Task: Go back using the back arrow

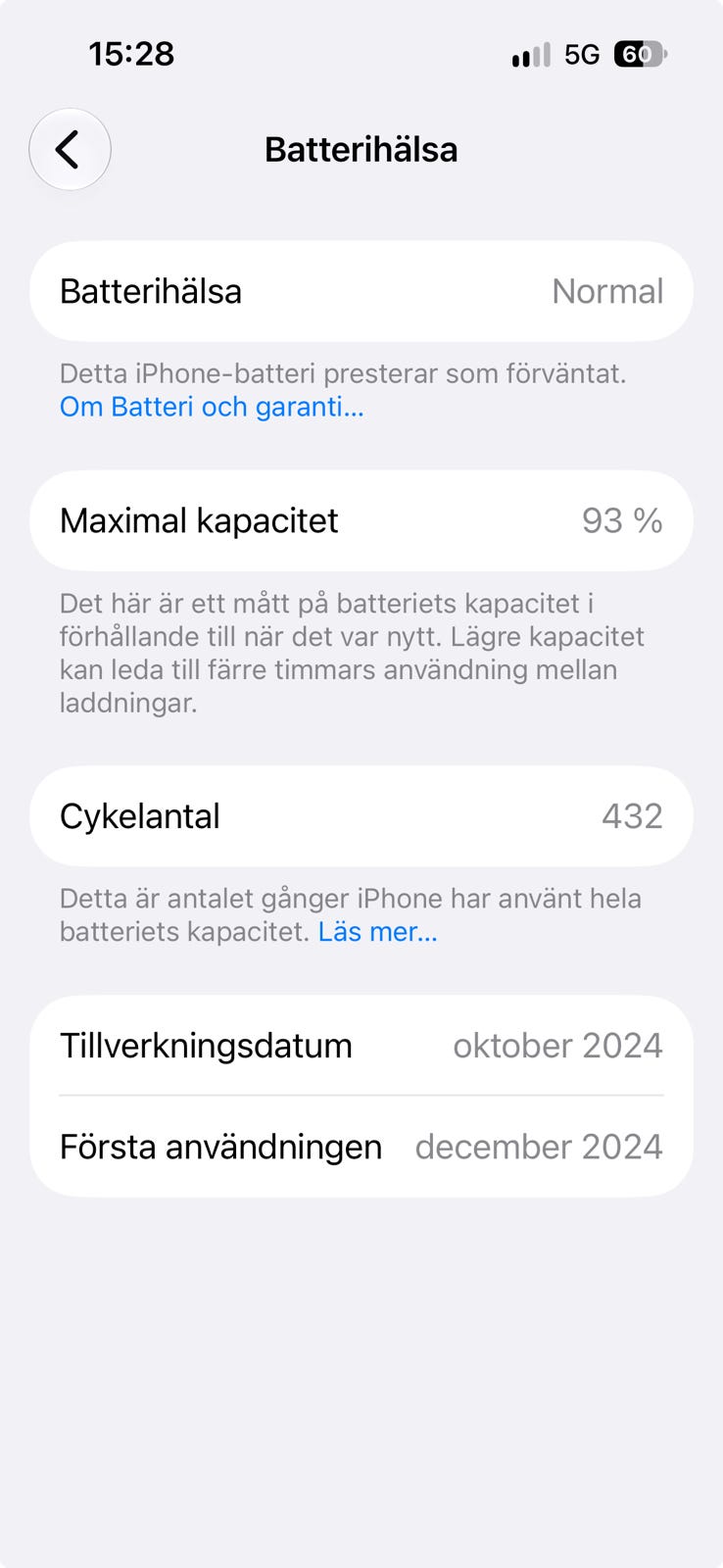Action: [x=70, y=150]
